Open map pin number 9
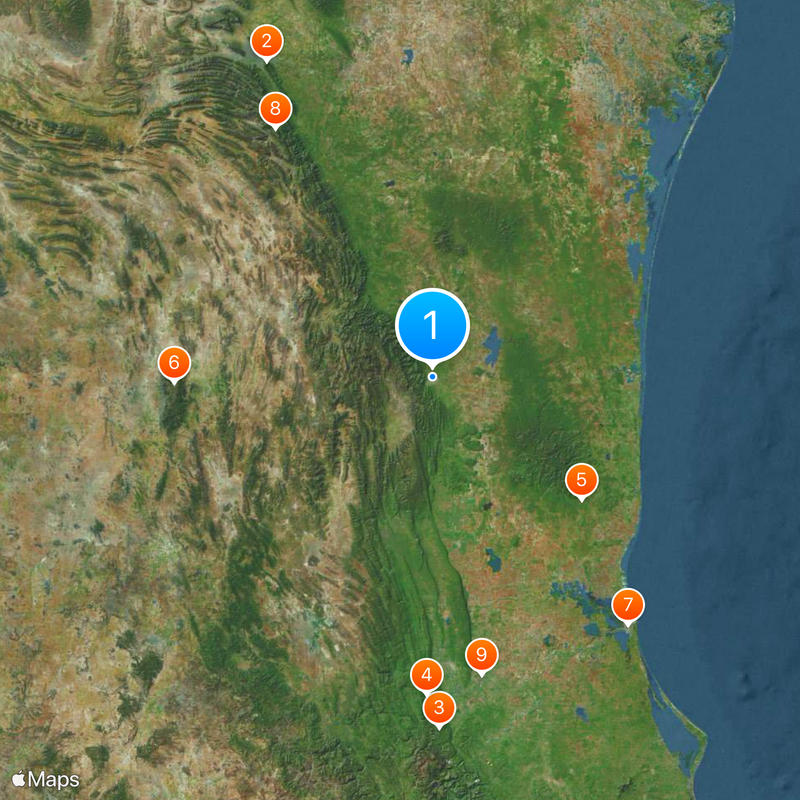The width and height of the screenshot is (800, 800). pos(481,655)
